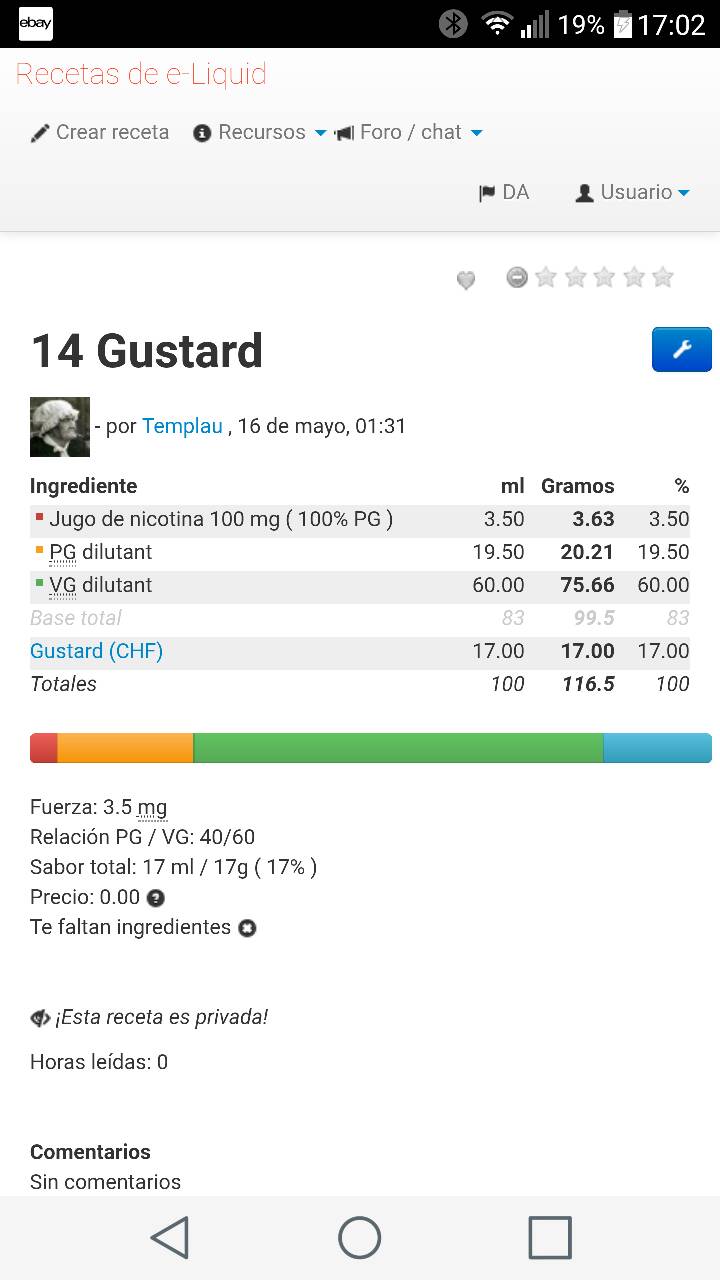Viewport: 720px width, 1280px height.
Task: Tap the icon beside Te faltan ingredientes
Action: pos(247,928)
